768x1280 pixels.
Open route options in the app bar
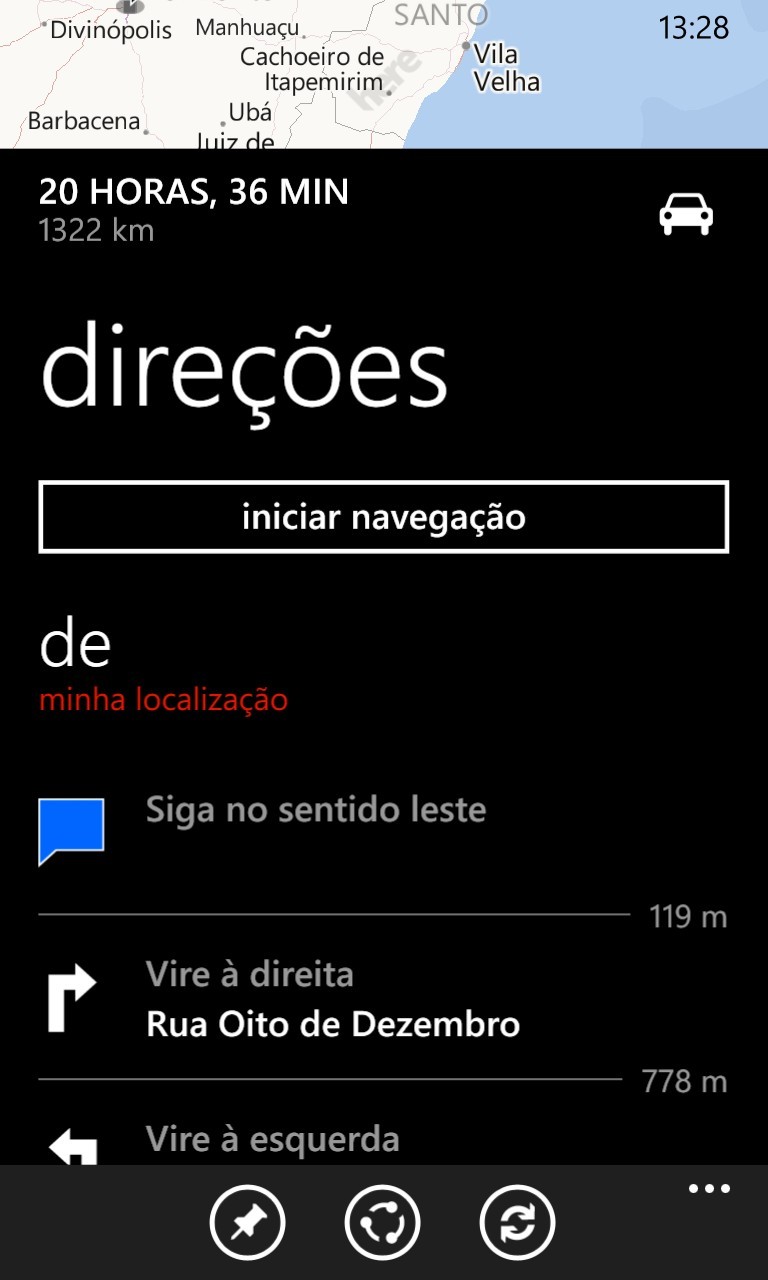tap(383, 1222)
